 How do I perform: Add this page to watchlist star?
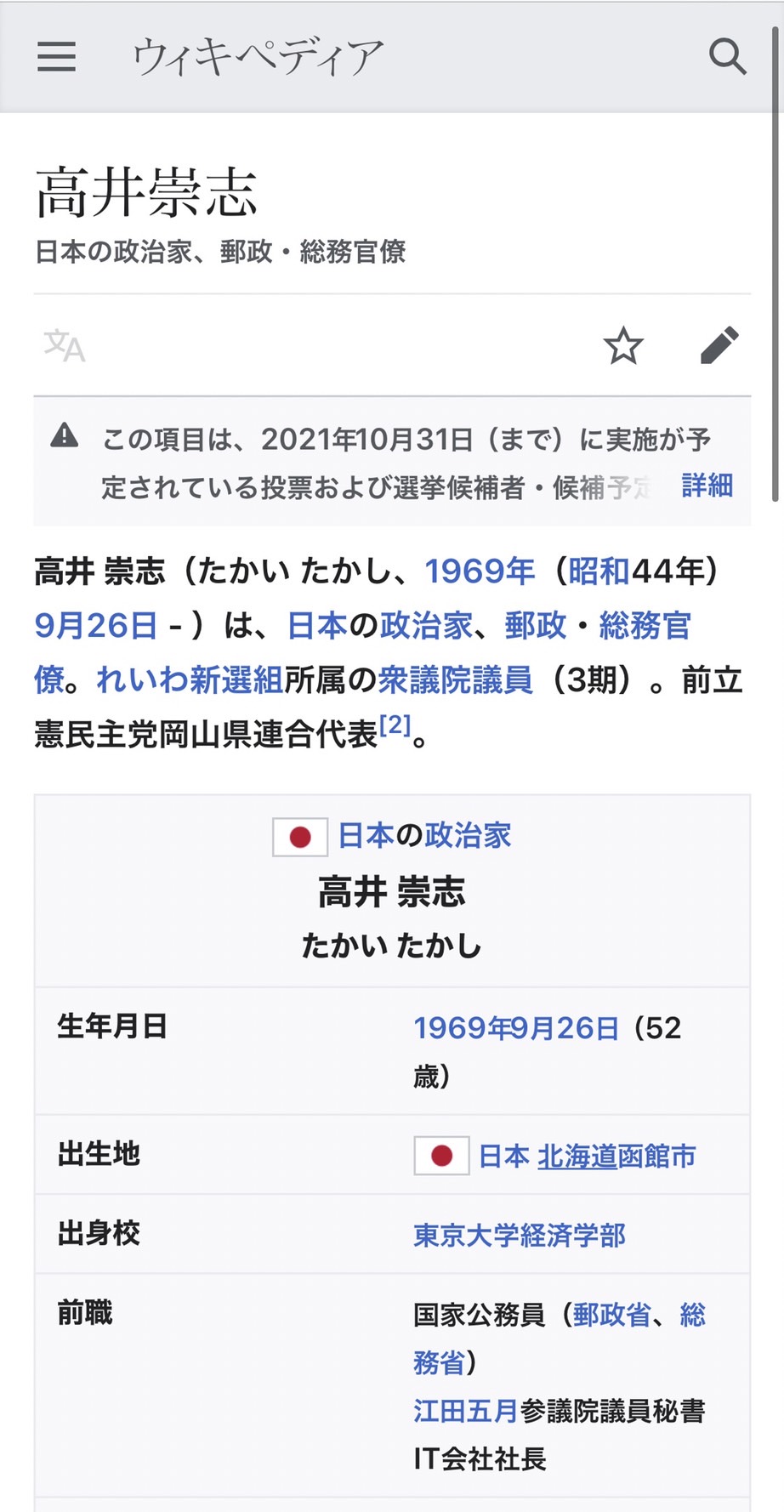point(623,346)
